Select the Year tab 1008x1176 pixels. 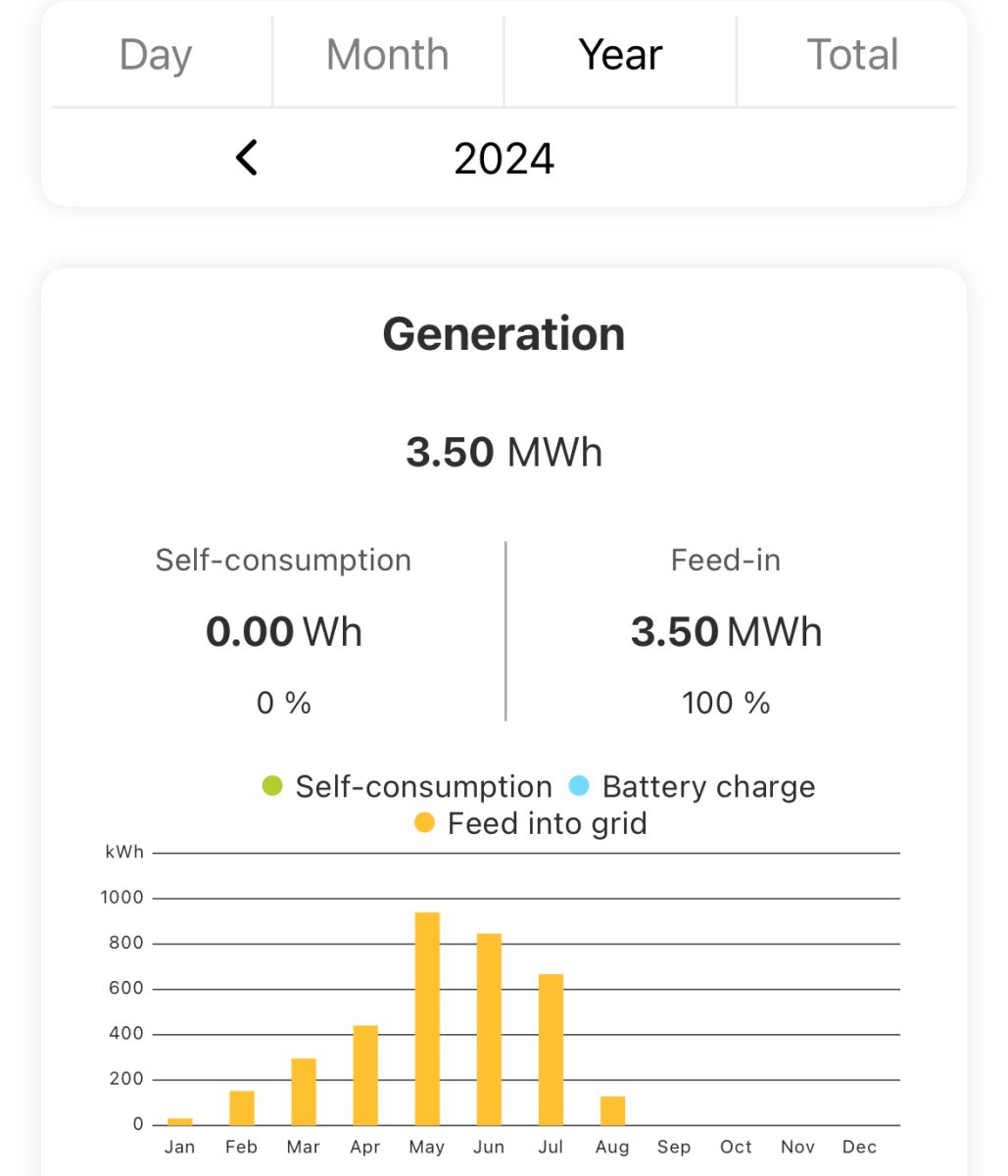pos(620,55)
